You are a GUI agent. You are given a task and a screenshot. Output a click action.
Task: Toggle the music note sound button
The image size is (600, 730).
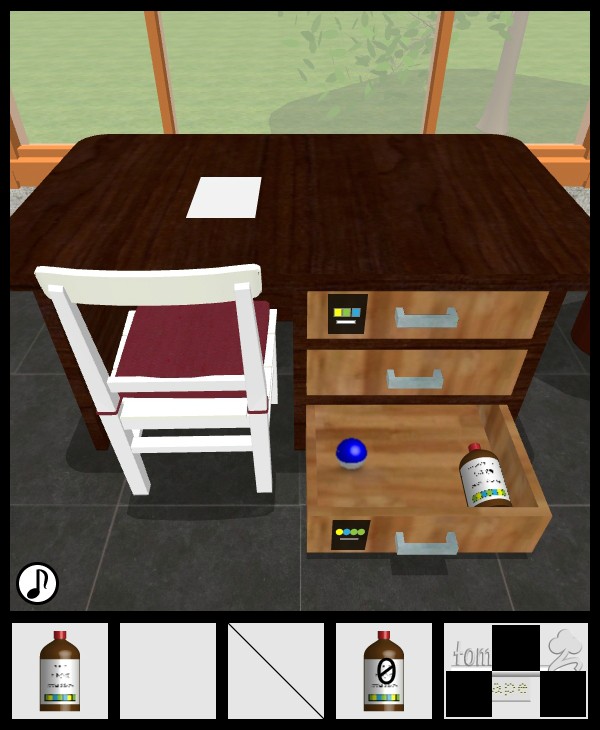(x=37, y=583)
